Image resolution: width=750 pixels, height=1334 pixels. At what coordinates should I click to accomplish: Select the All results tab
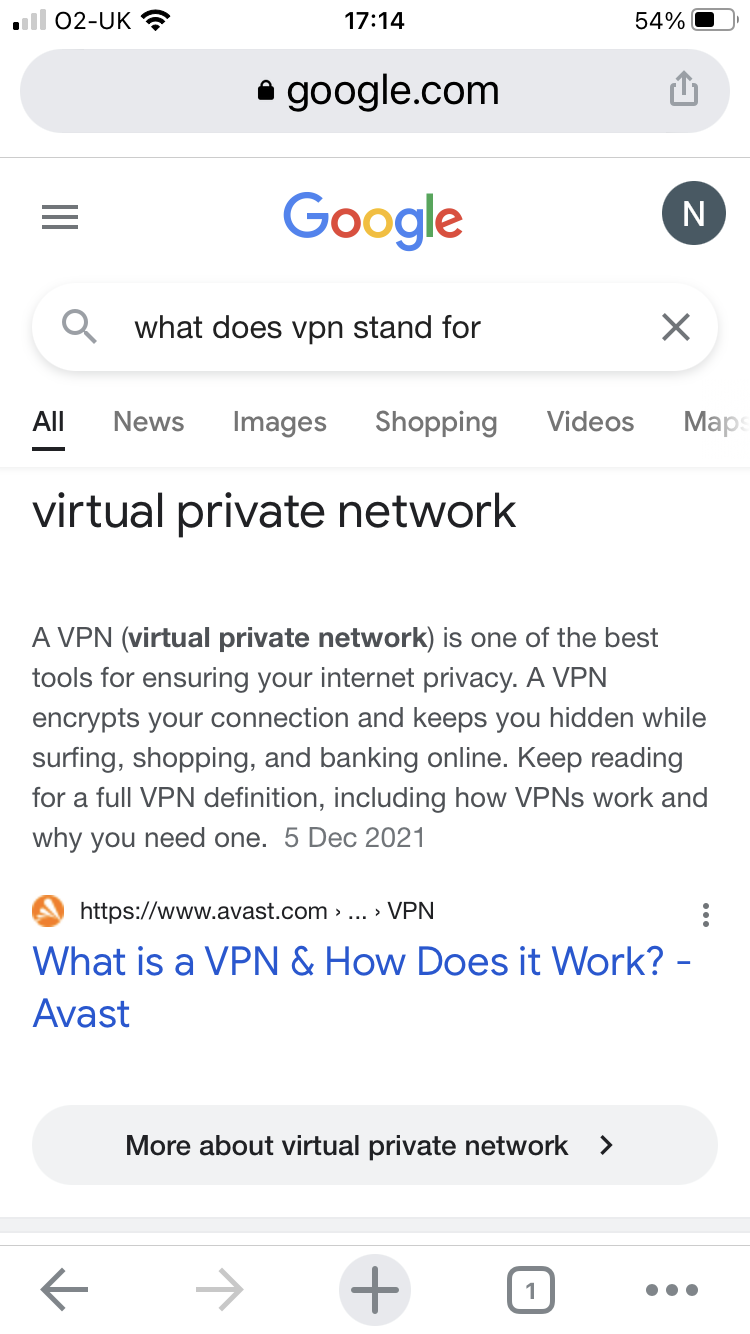[48, 422]
